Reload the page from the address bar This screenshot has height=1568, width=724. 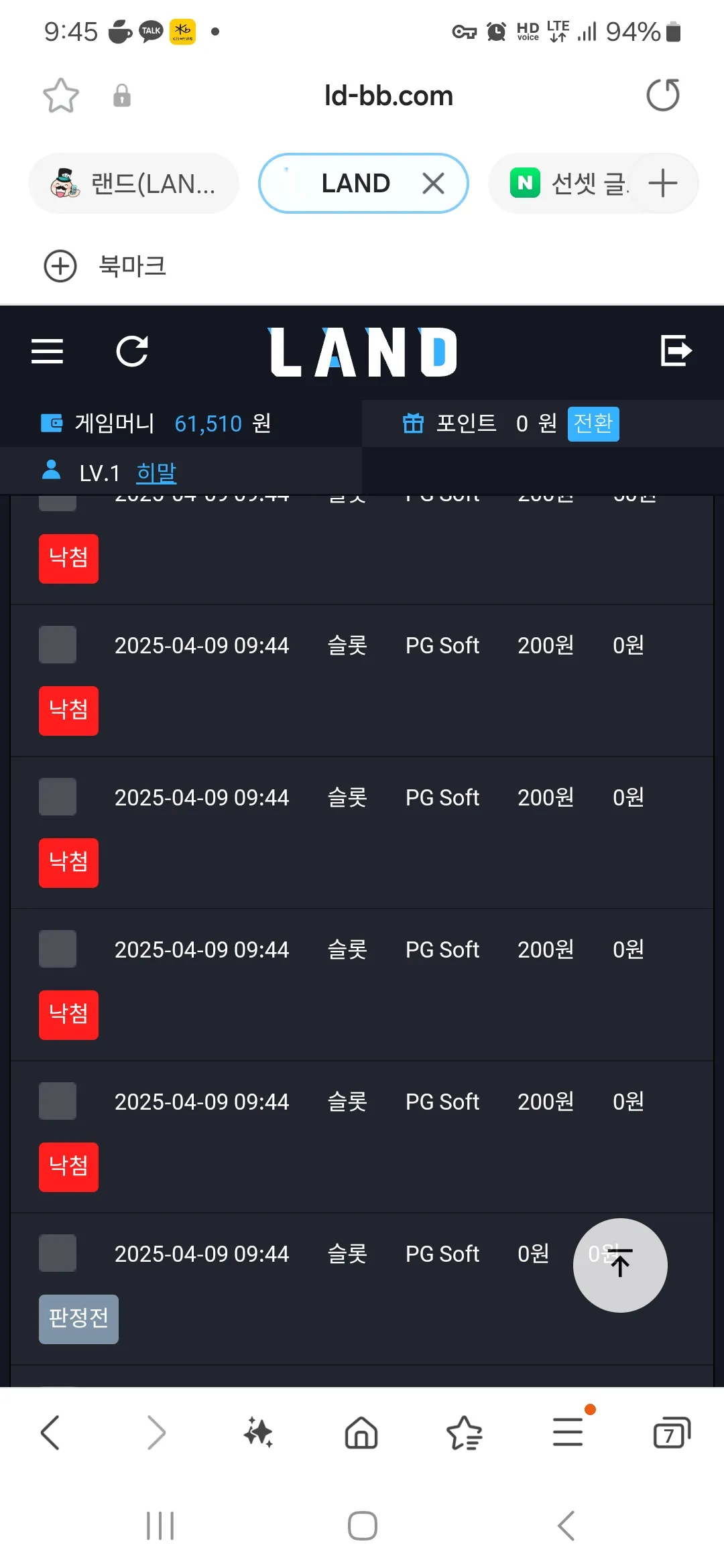[x=663, y=95]
